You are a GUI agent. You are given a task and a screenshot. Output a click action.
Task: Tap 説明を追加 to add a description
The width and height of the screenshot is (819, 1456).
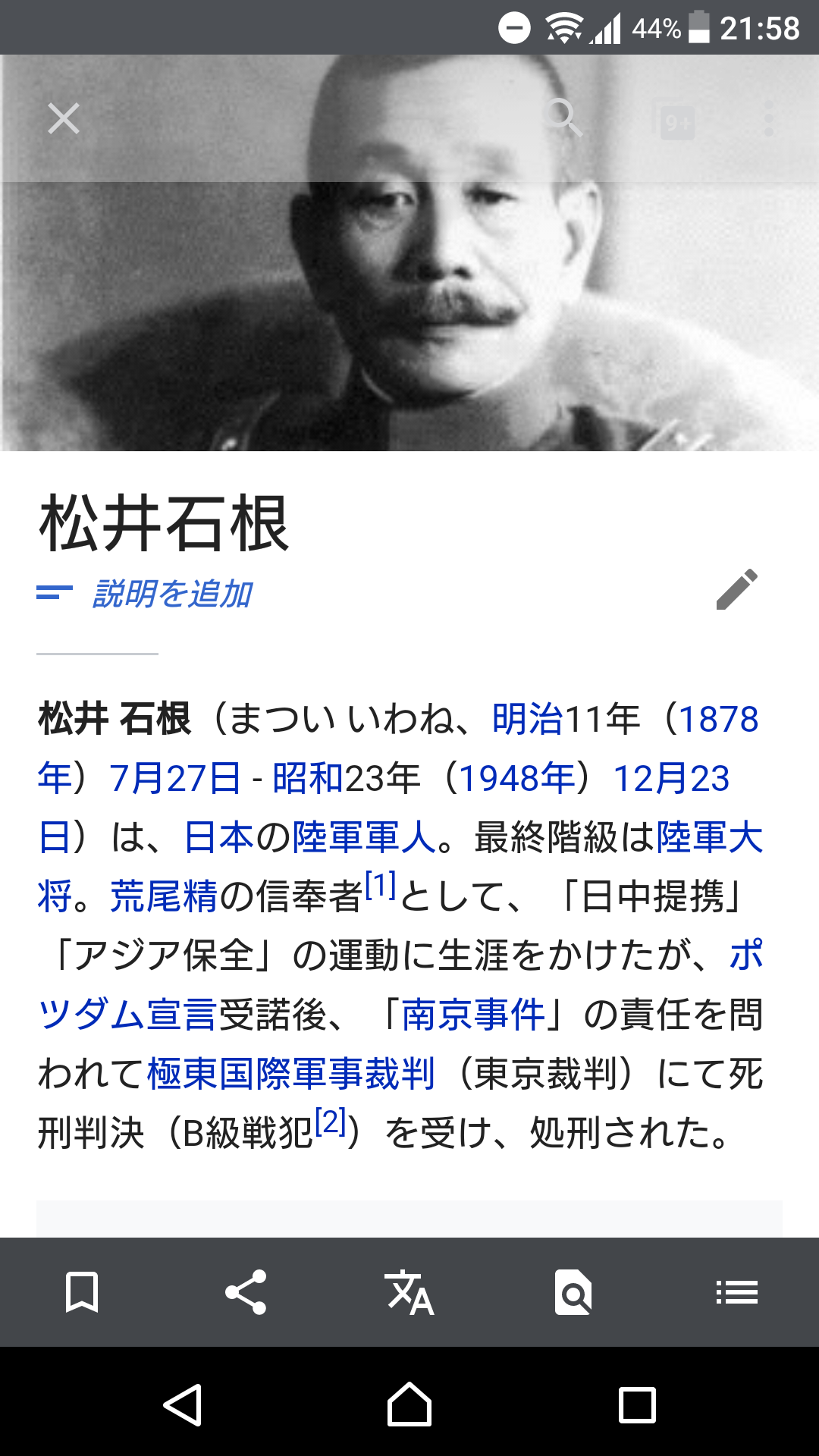pos(171,594)
